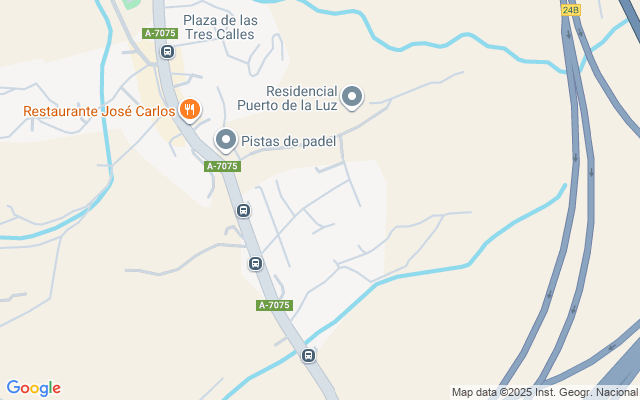This screenshot has height=400, width=640.
Task: Select the Pistas de padel pin
Action: click(226, 140)
